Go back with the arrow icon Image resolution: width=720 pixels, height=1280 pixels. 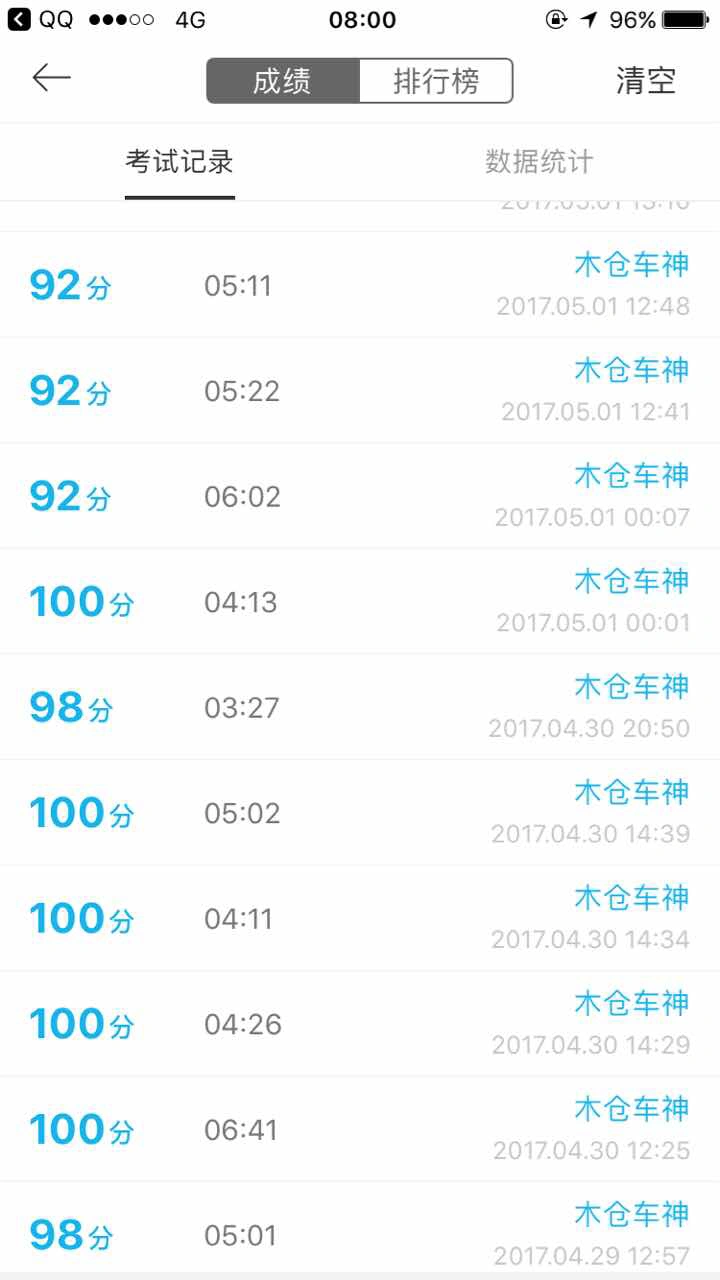coord(51,78)
